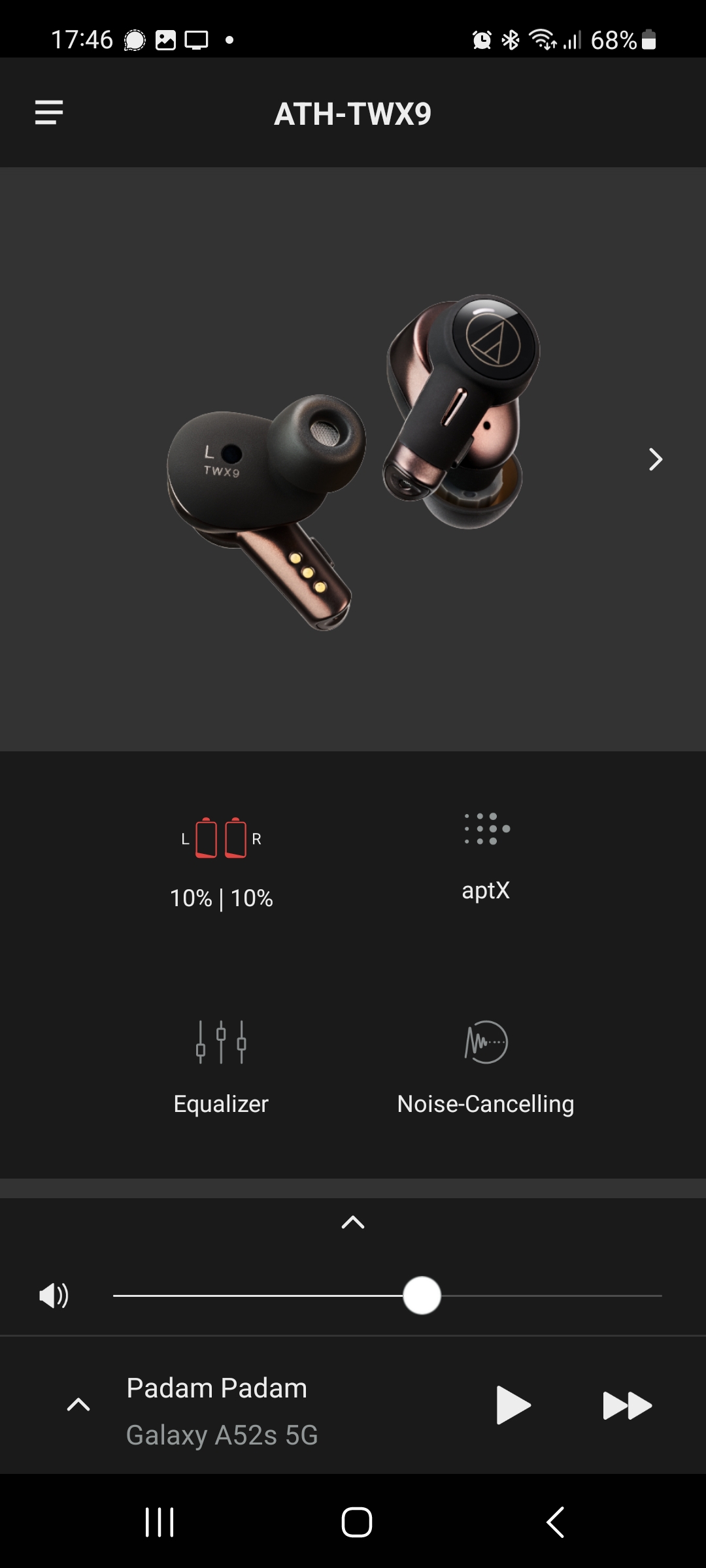View the earbuds battery level
Image resolution: width=706 pixels, height=1568 pixels.
[x=221, y=862]
